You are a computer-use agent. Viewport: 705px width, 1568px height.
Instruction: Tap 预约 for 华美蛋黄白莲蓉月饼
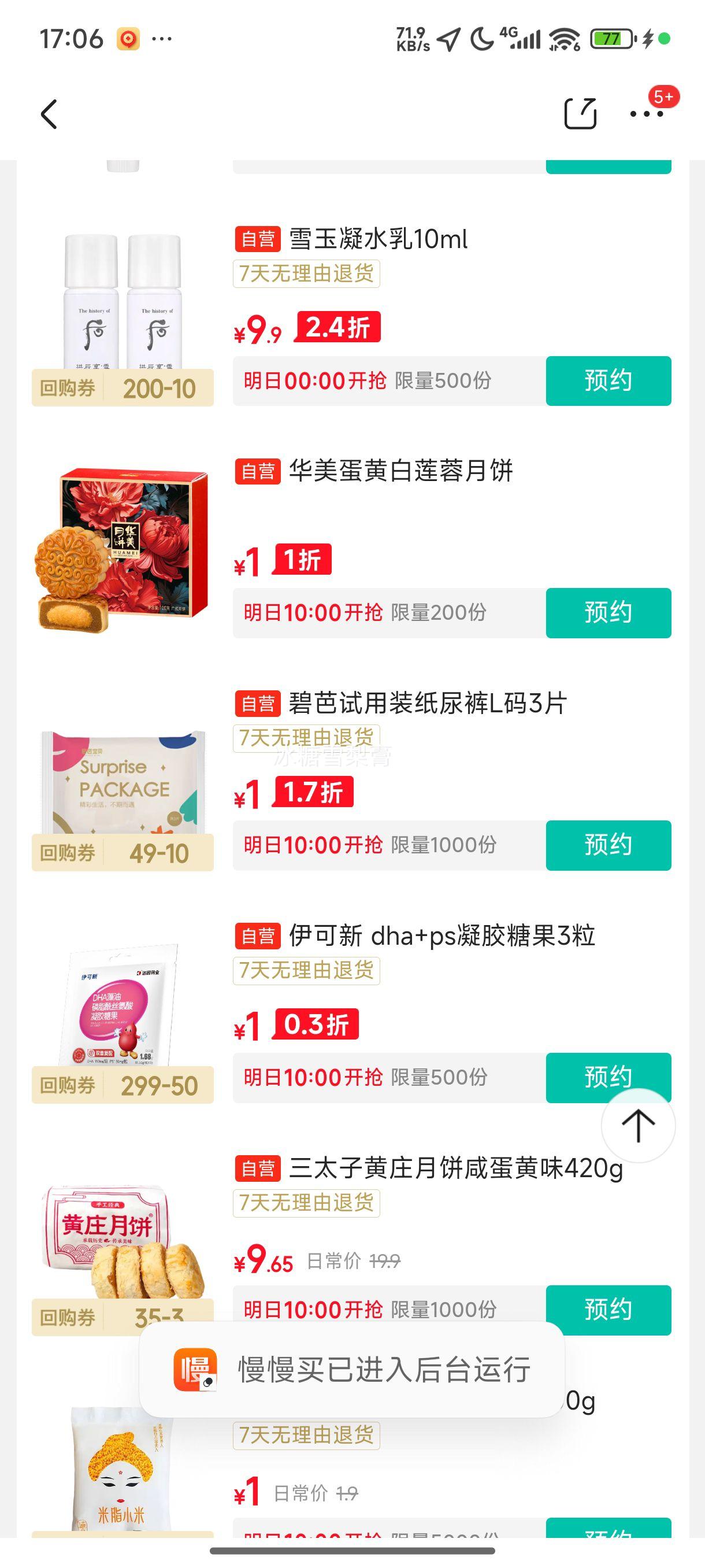[608, 613]
